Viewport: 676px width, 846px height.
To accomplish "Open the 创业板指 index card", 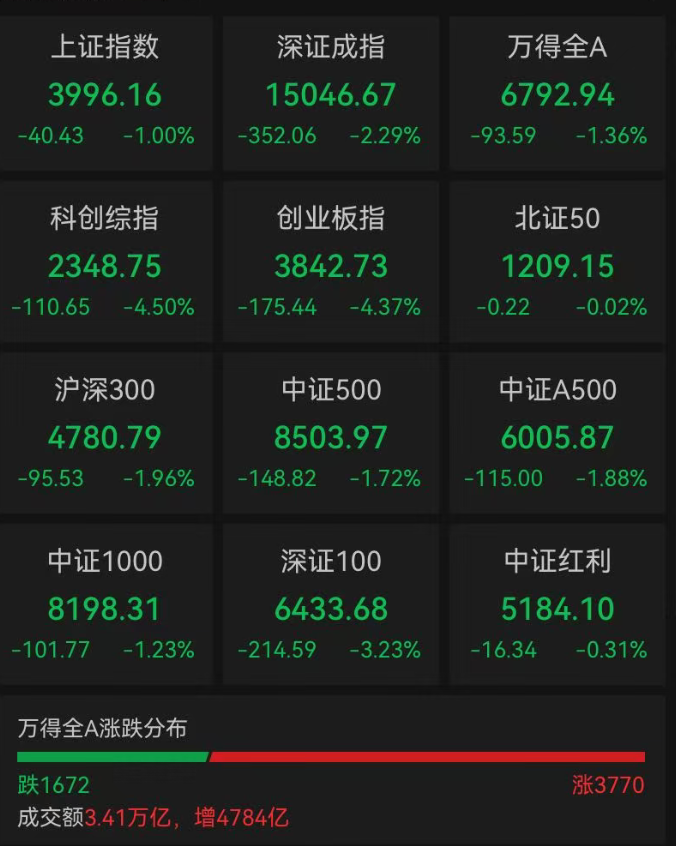I will click(331, 261).
